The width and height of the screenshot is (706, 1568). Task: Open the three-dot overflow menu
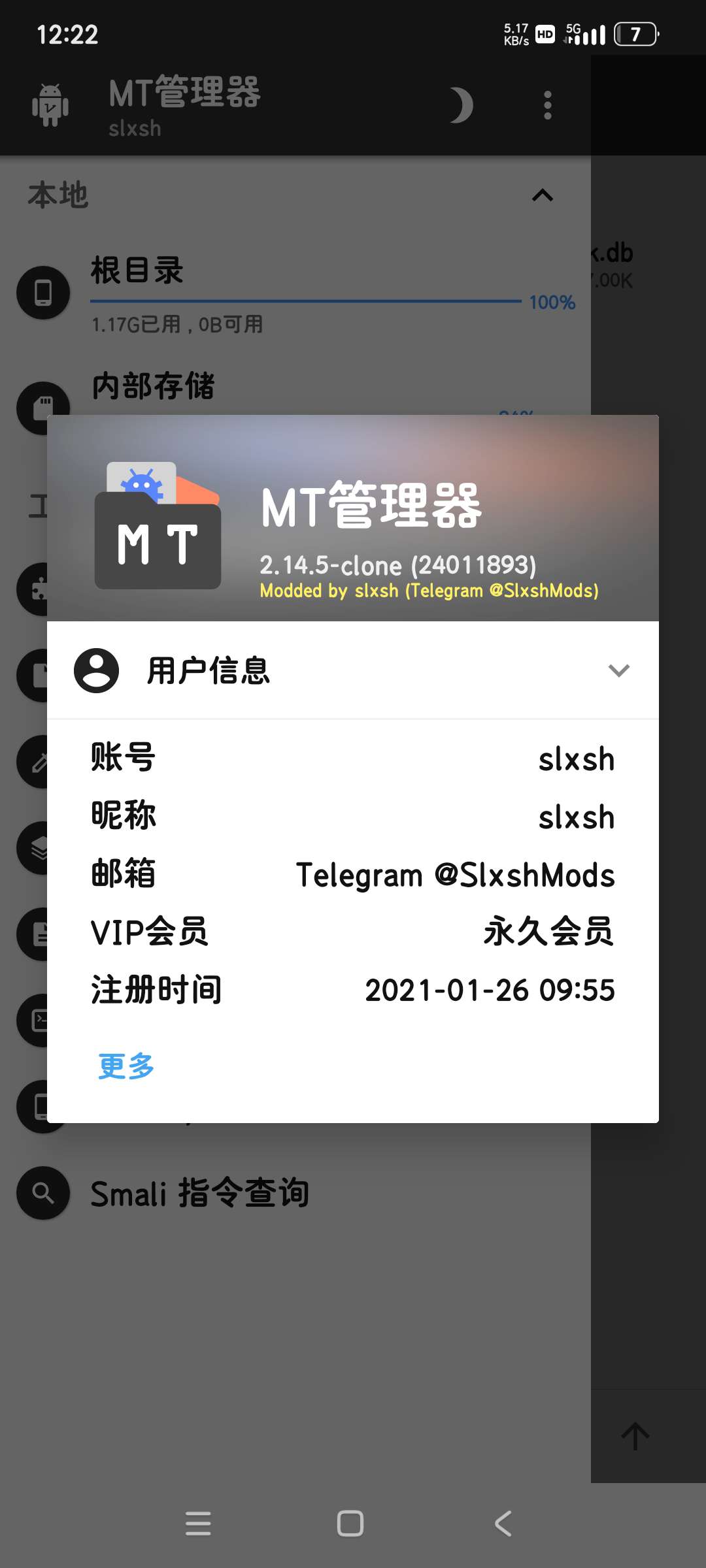(x=548, y=105)
